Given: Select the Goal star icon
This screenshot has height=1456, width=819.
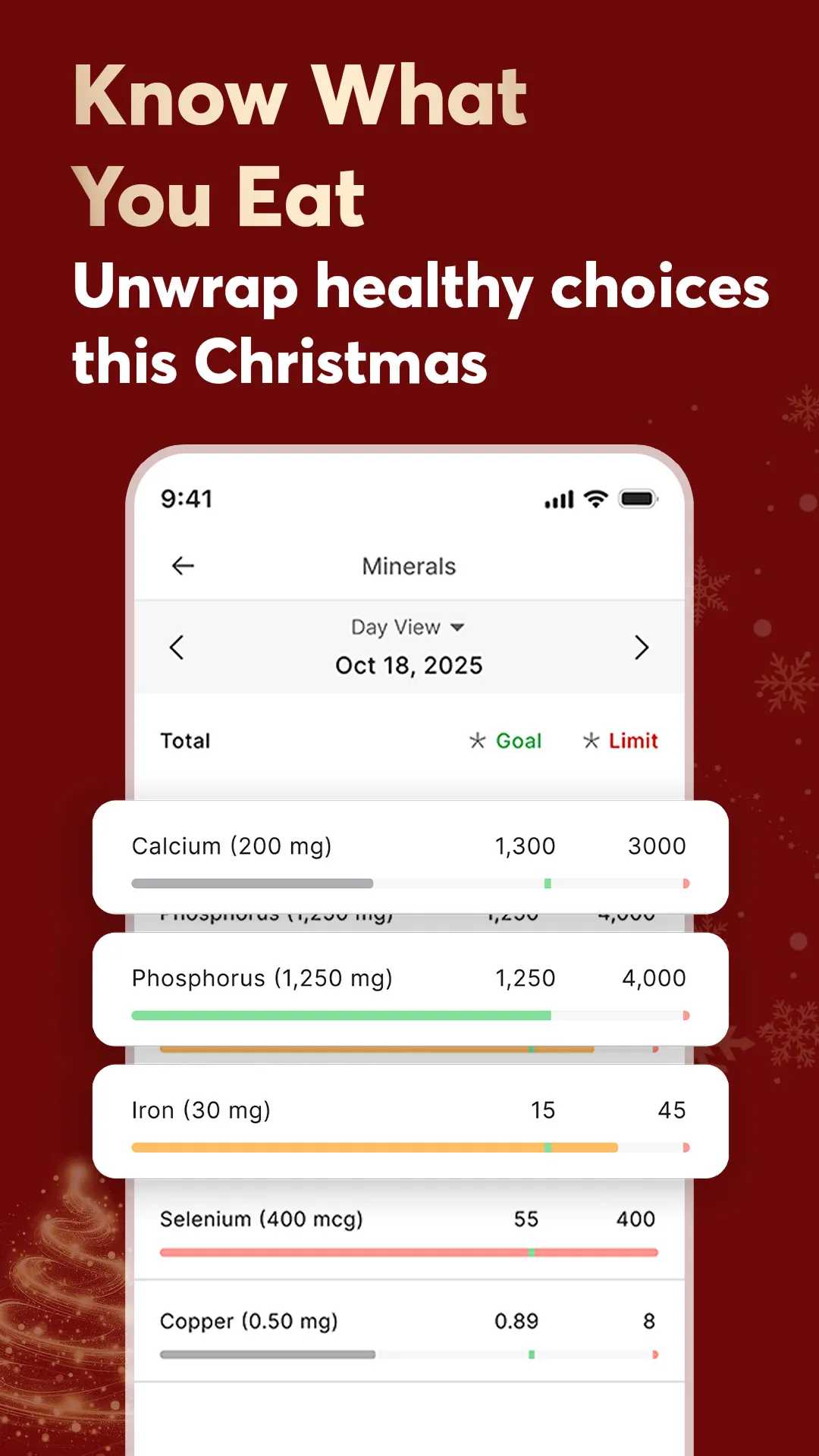Looking at the screenshot, I should tap(478, 741).
